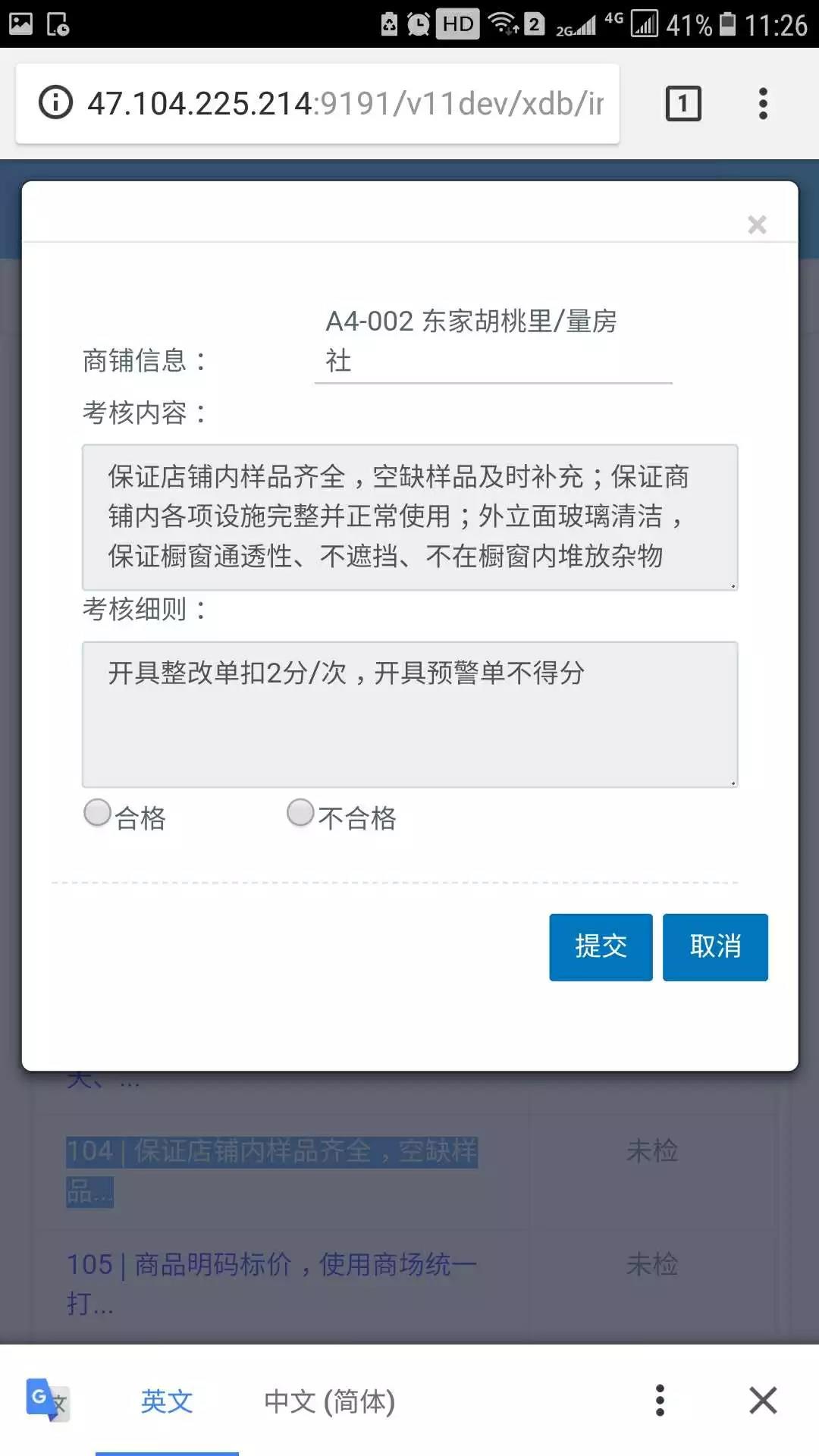View page security info icon
The width and height of the screenshot is (819, 1456).
[55, 103]
